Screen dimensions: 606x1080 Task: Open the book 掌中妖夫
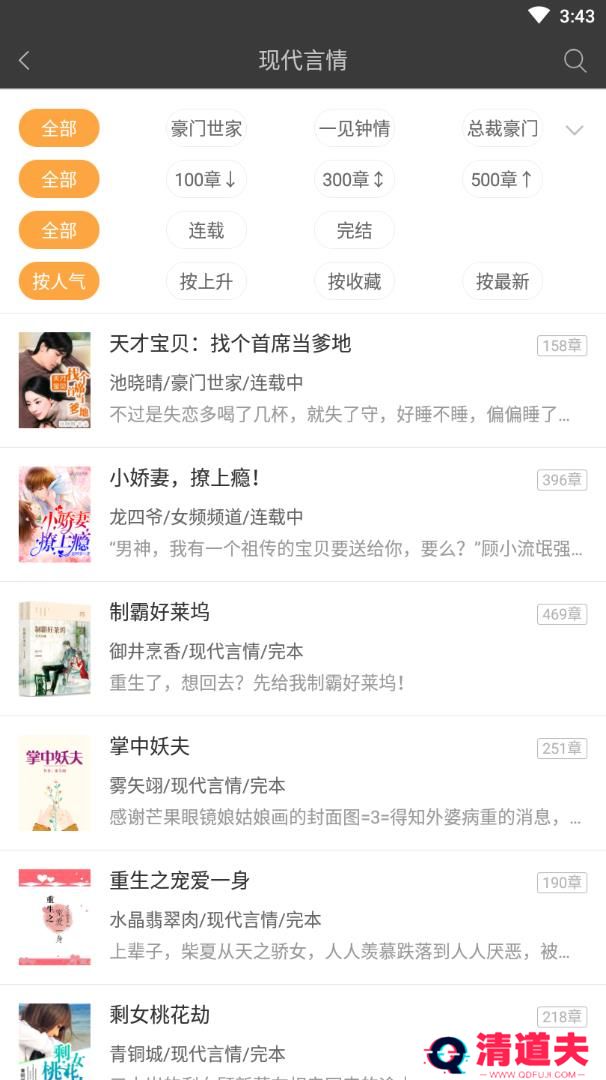(x=300, y=782)
